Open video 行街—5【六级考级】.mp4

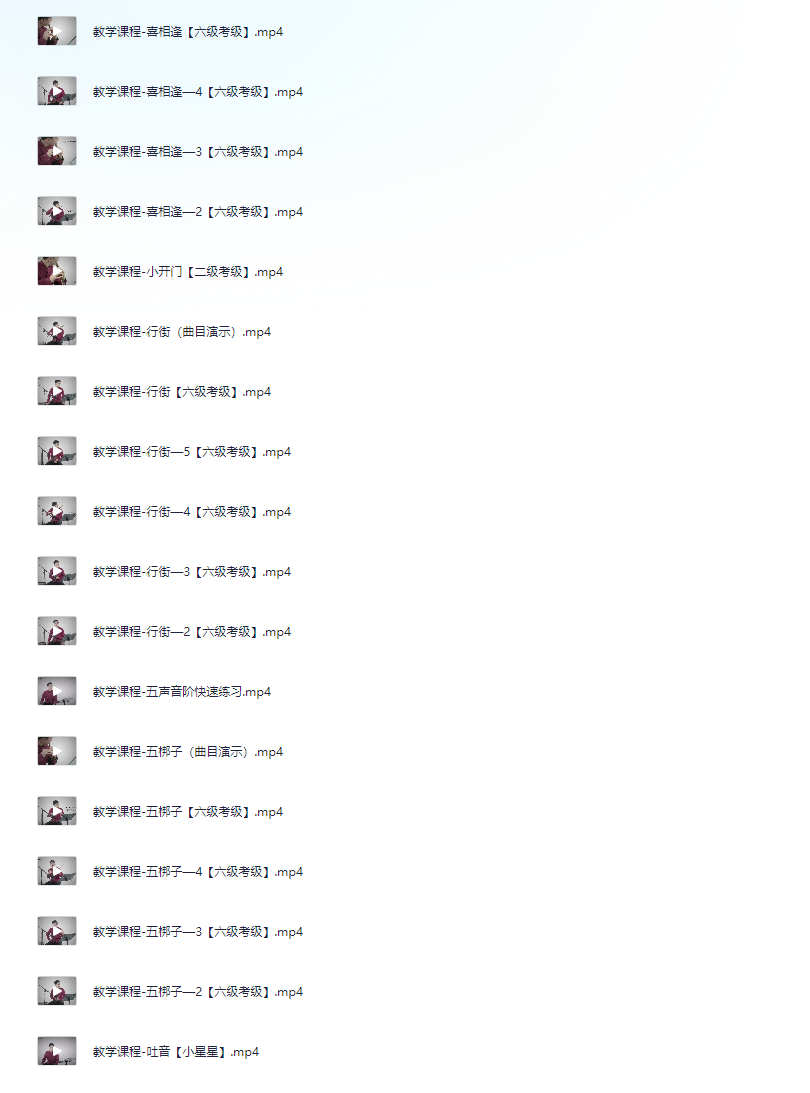[191, 452]
